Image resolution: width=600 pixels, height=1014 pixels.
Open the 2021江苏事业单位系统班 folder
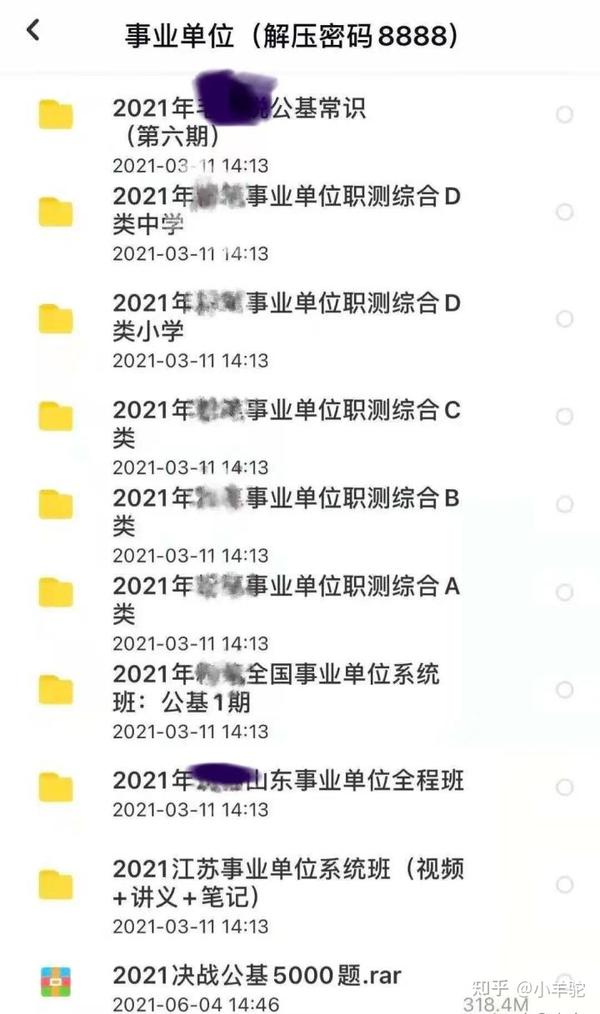[300, 895]
